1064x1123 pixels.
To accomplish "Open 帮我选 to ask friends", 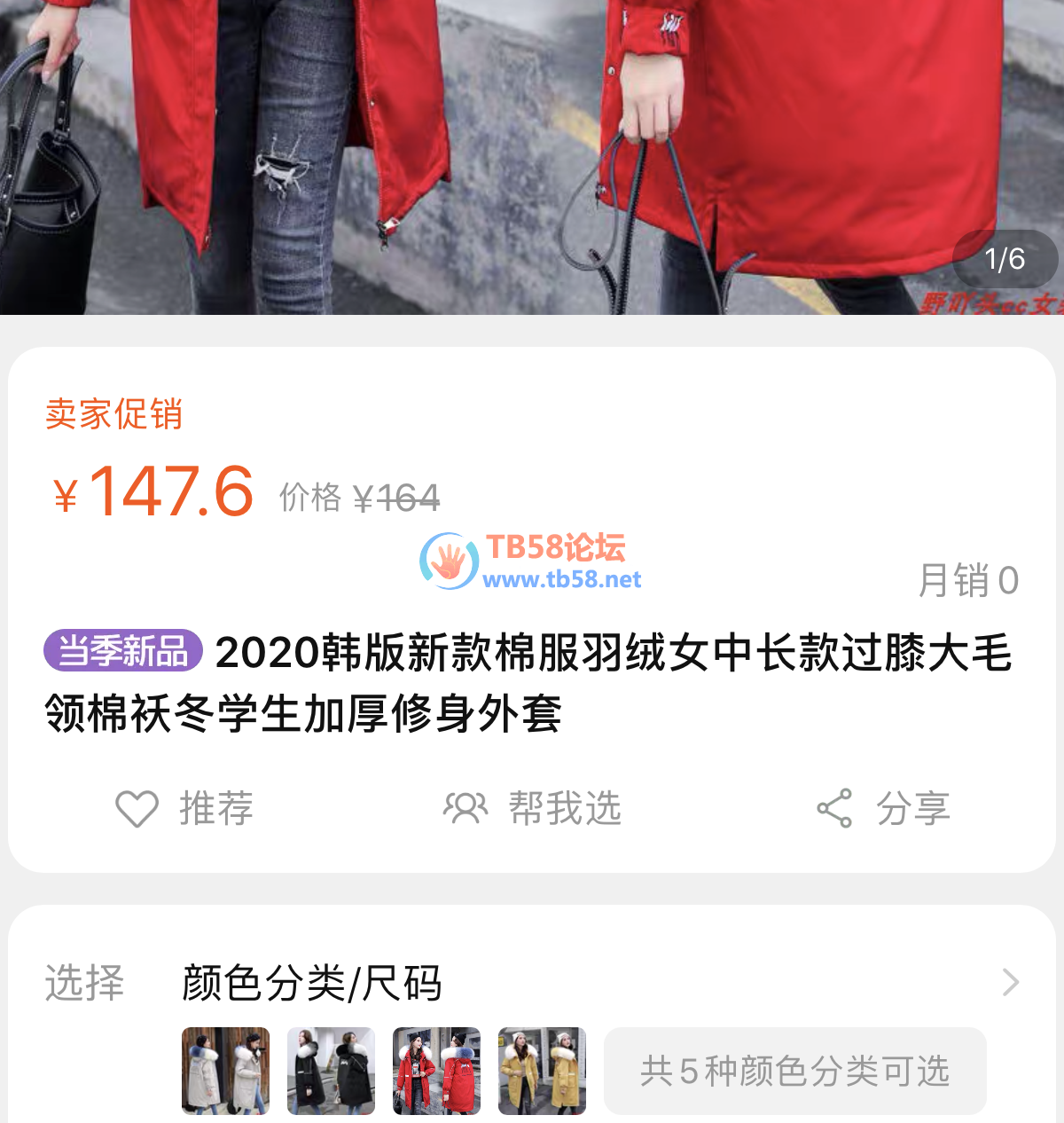I will tap(533, 808).
